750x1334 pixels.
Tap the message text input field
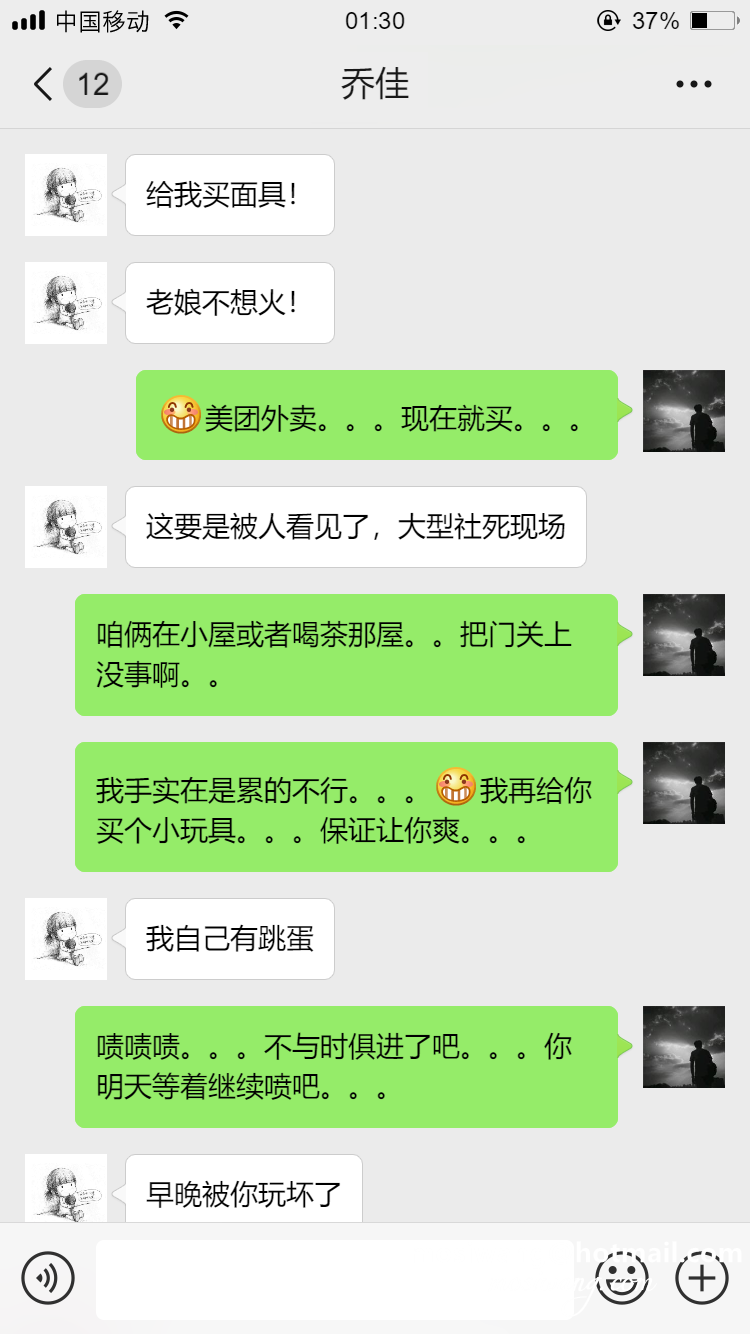335,1279
